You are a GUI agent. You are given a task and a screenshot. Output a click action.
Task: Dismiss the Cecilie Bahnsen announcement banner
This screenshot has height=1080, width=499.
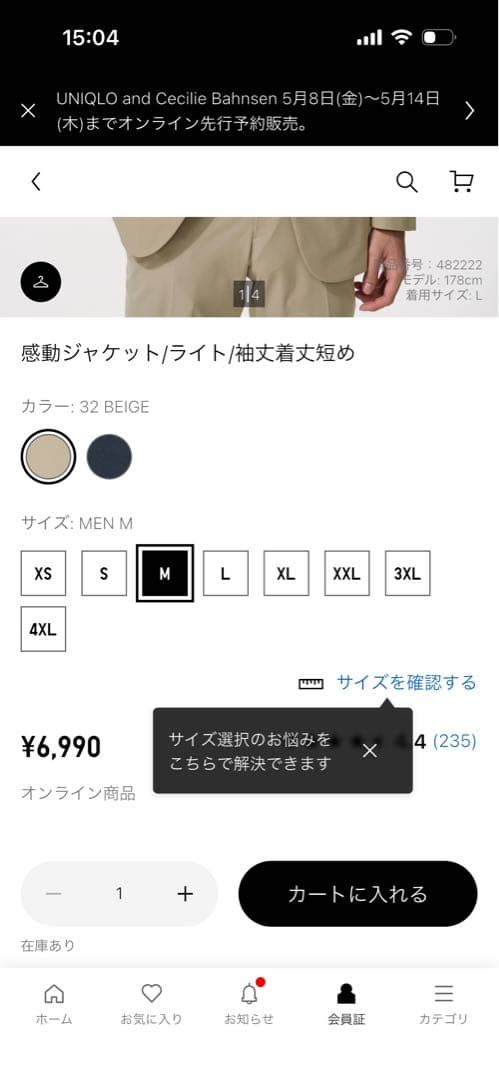click(x=28, y=110)
